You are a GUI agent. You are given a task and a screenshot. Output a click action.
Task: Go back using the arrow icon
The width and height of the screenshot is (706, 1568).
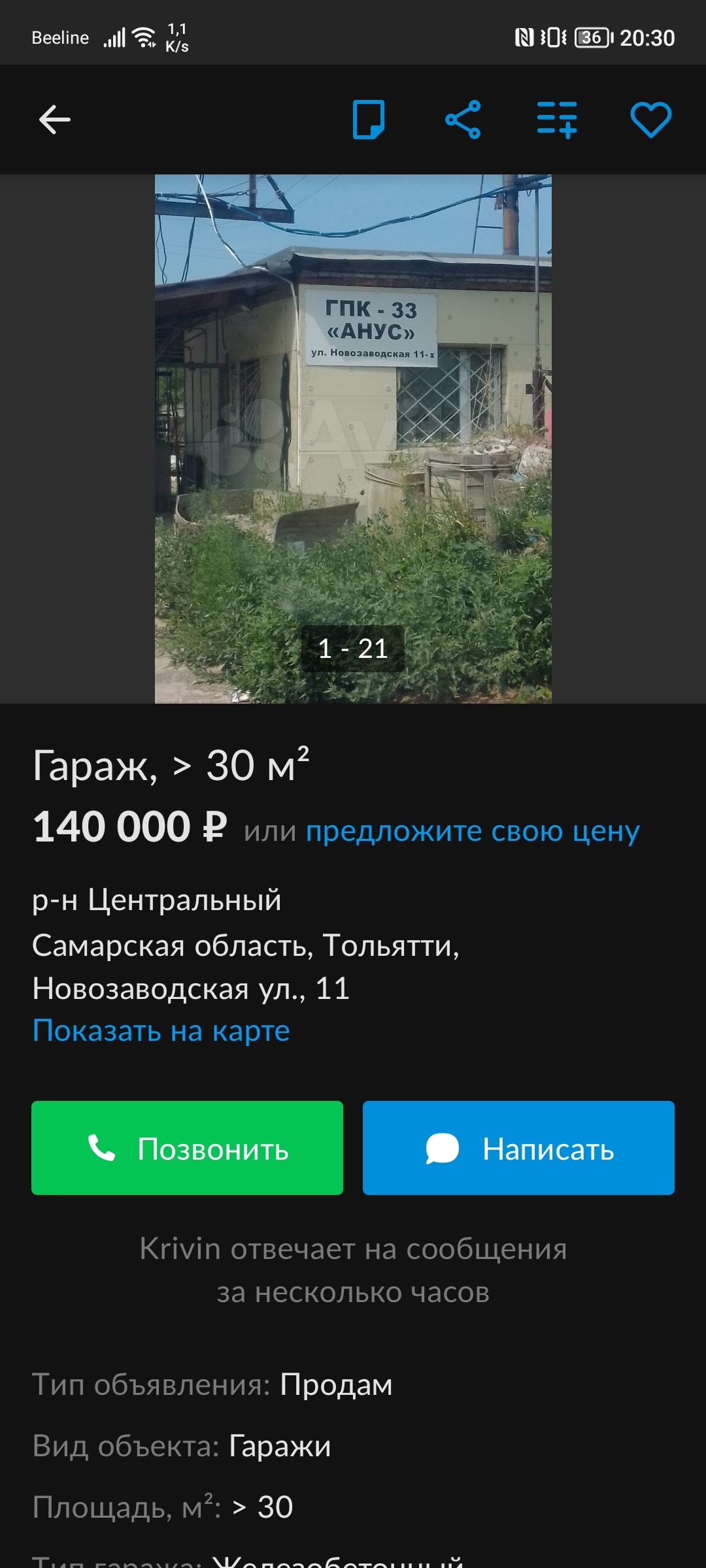coord(55,120)
